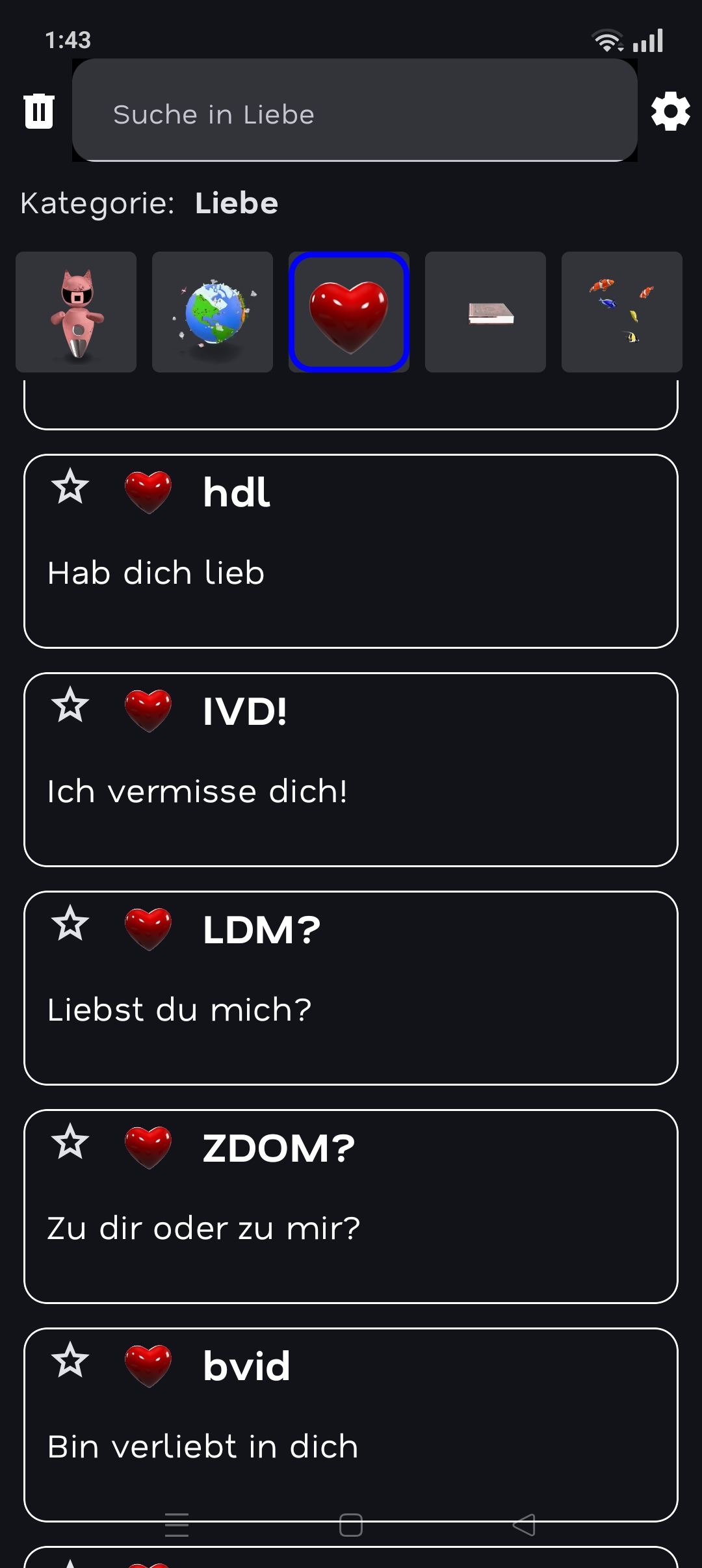Tap the trash icon beside the search bar
The image size is (702, 1568).
pos(39,111)
